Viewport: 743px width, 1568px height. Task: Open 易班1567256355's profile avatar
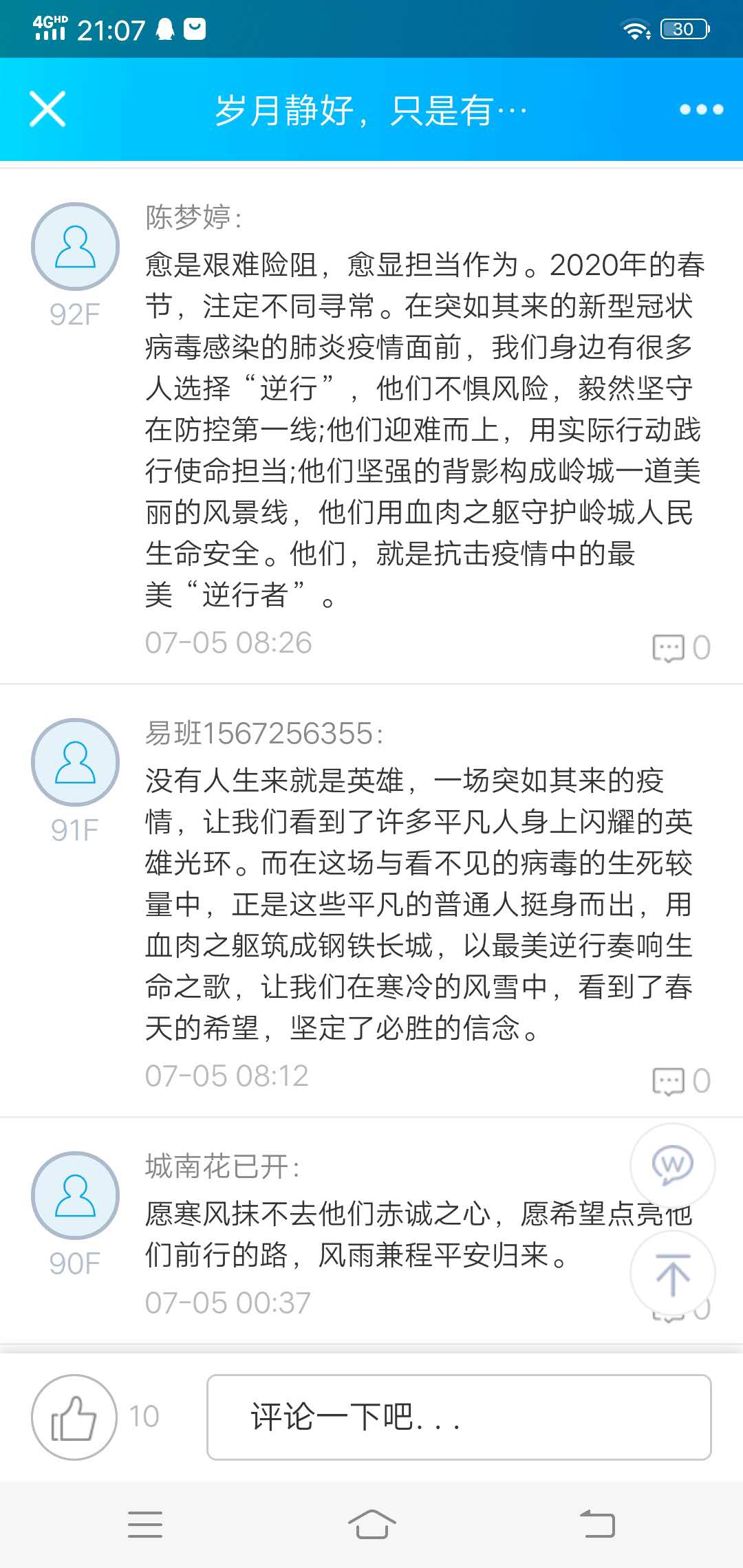click(x=75, y=762)
